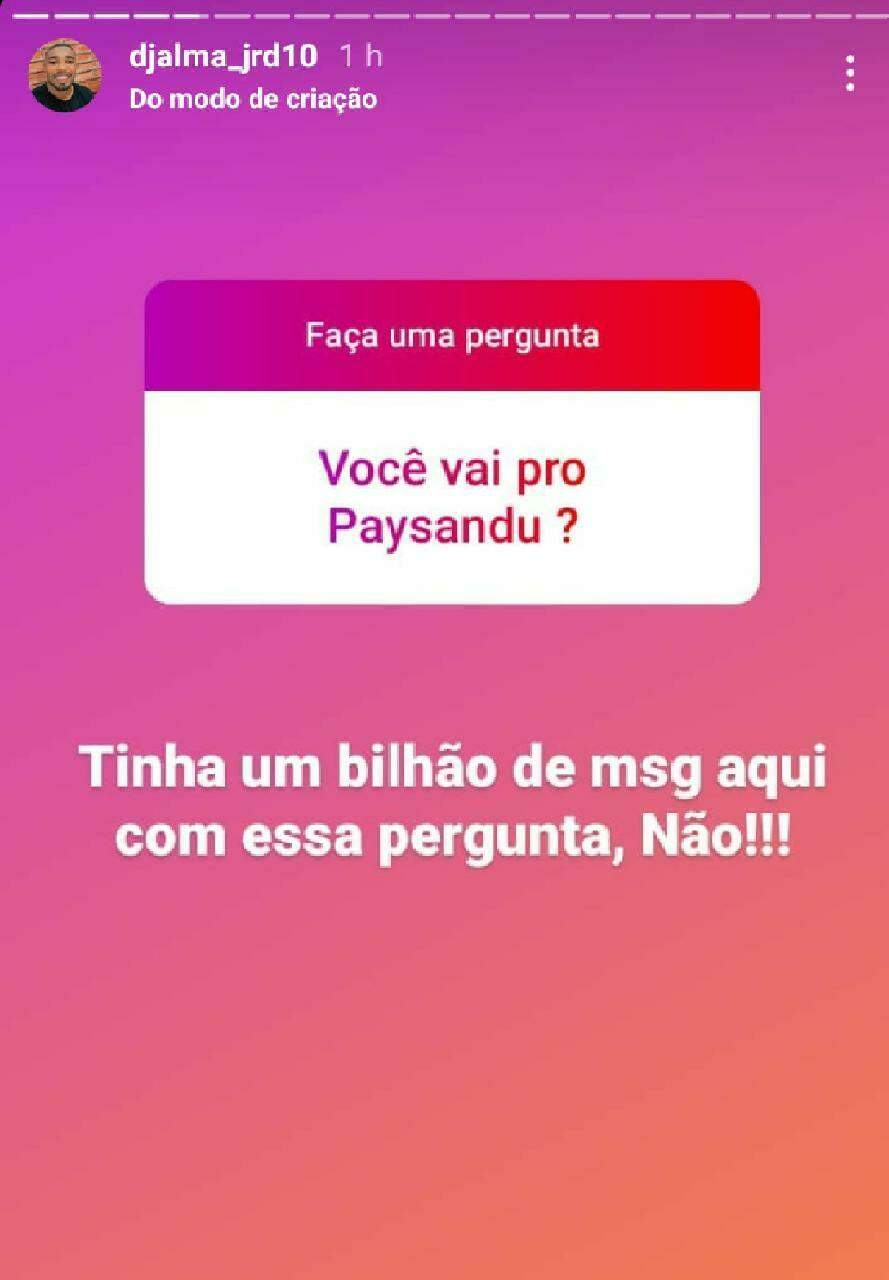Tap the djalma_jrd10 username

(223, 56)
